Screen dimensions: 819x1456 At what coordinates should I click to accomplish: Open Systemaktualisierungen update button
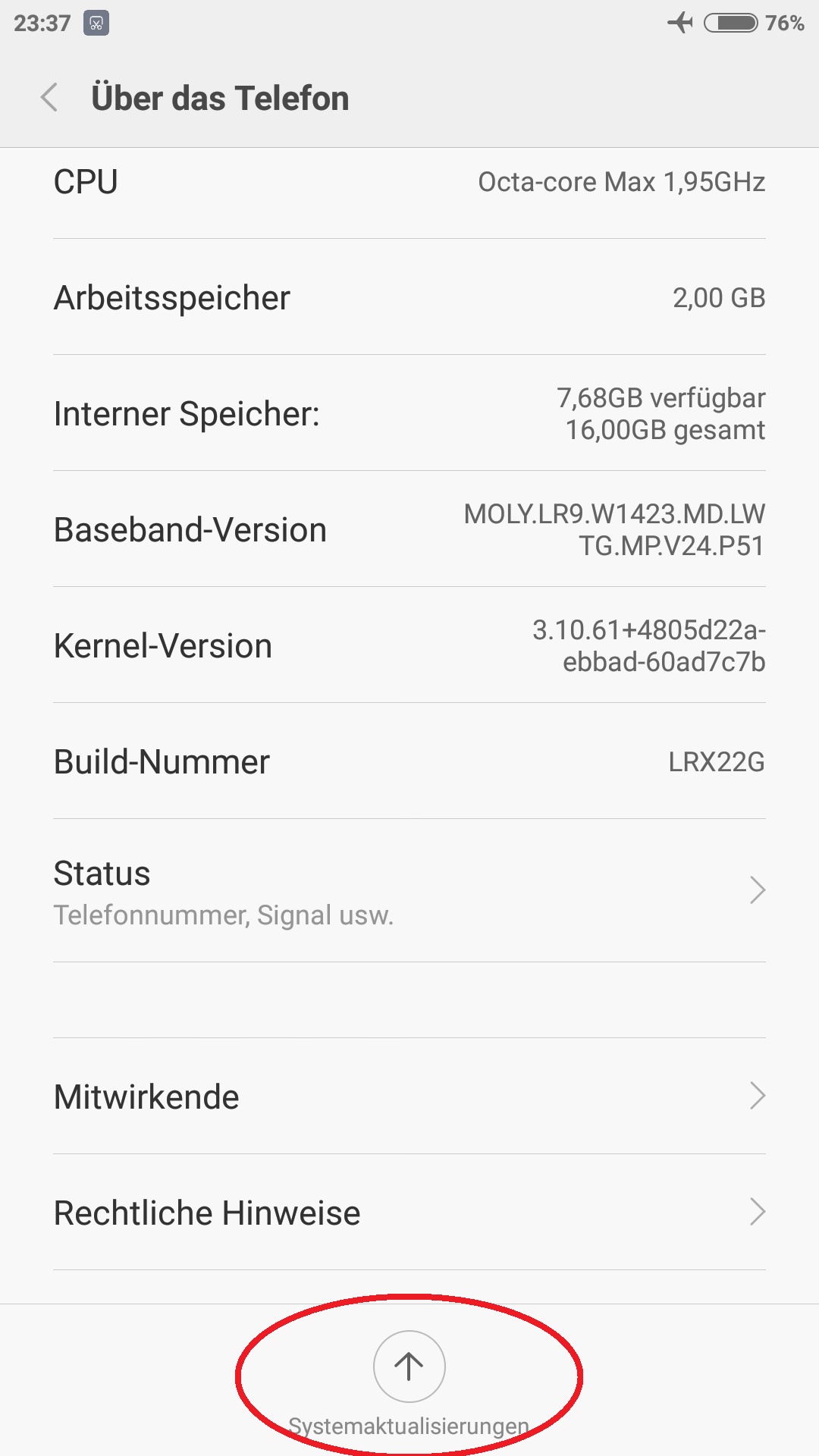coord(409,1367)
